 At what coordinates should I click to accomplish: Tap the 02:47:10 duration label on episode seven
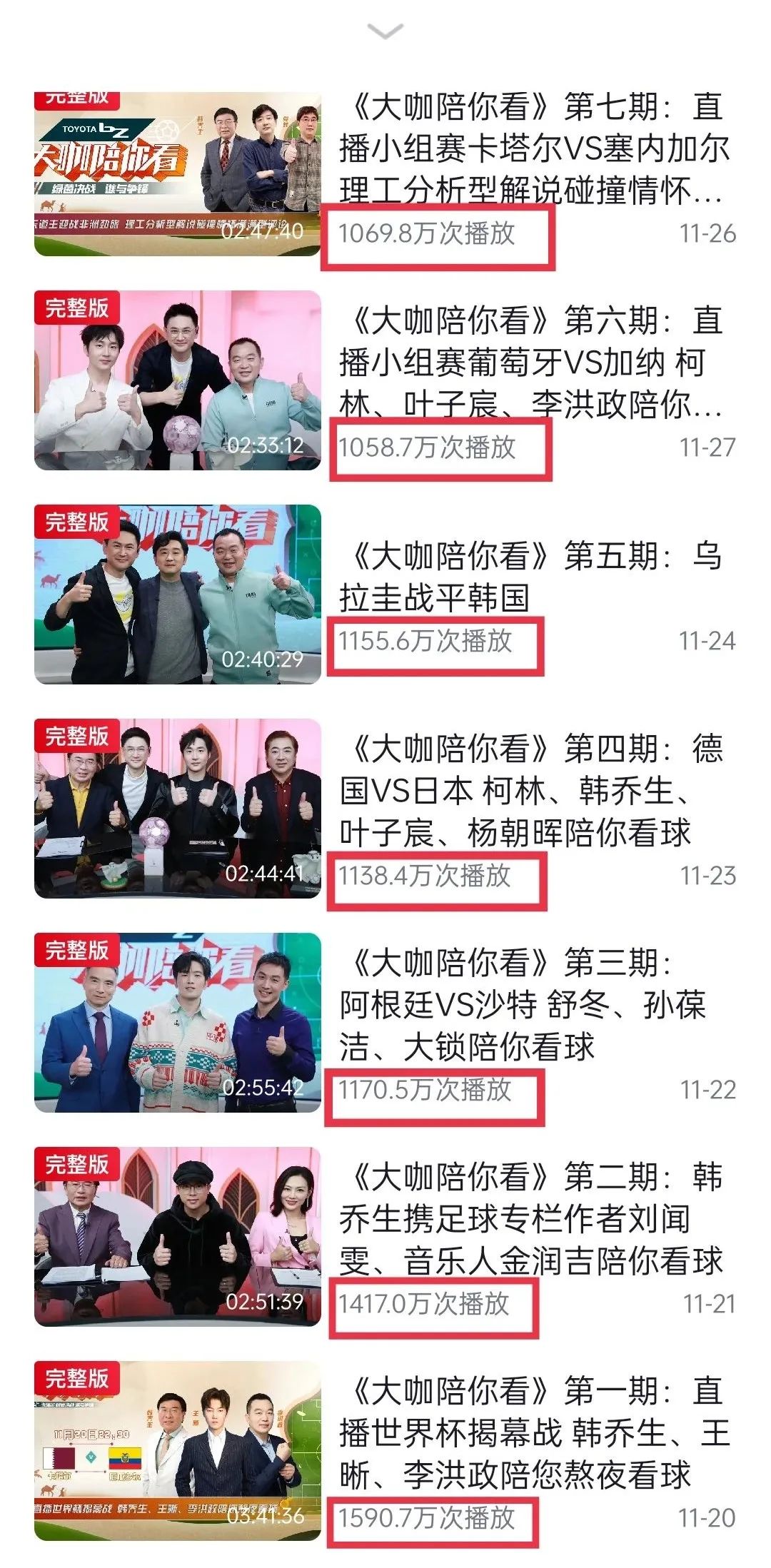(261, 232)
